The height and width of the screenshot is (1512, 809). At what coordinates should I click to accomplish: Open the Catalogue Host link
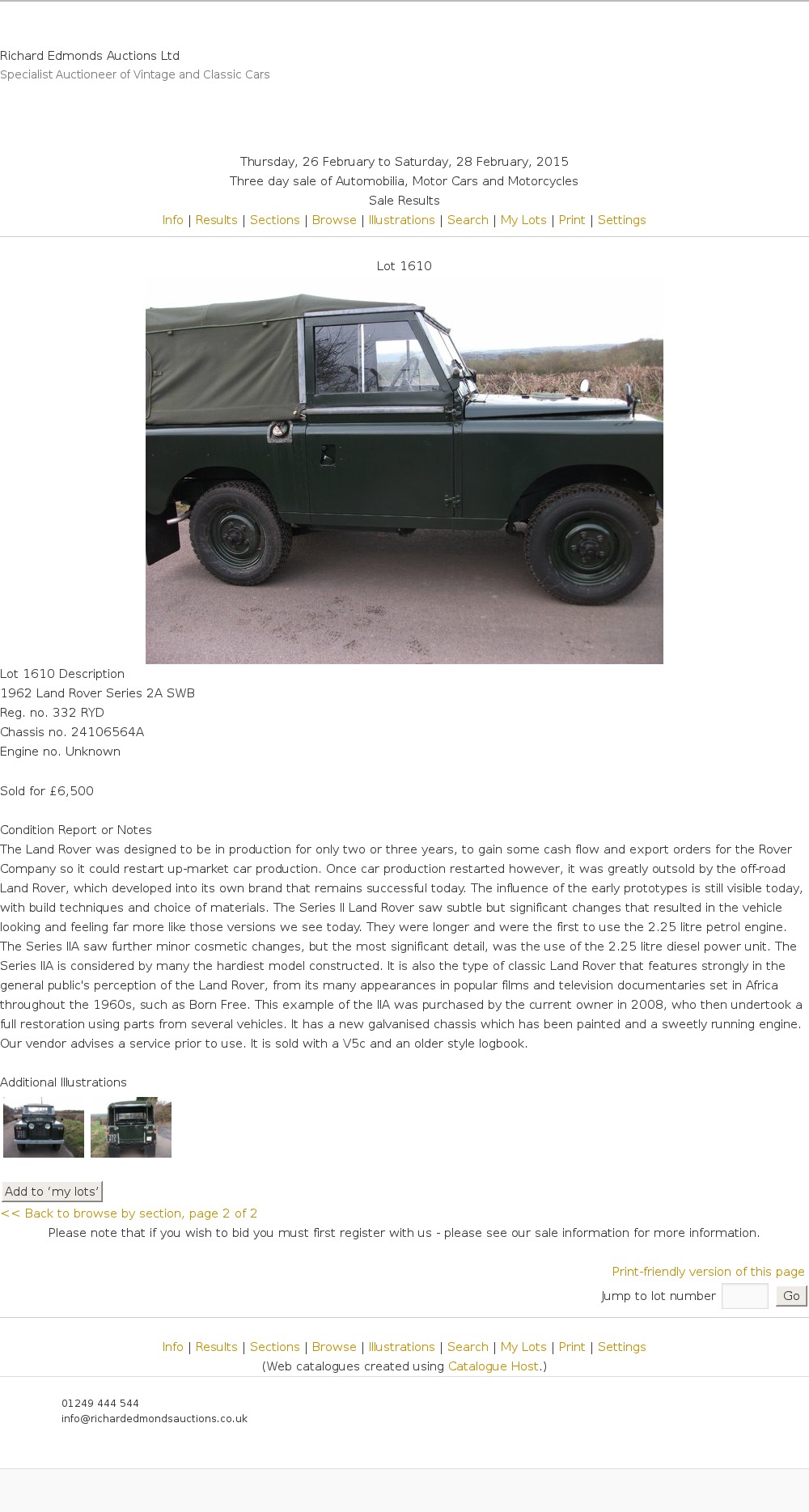point(493,1366)
